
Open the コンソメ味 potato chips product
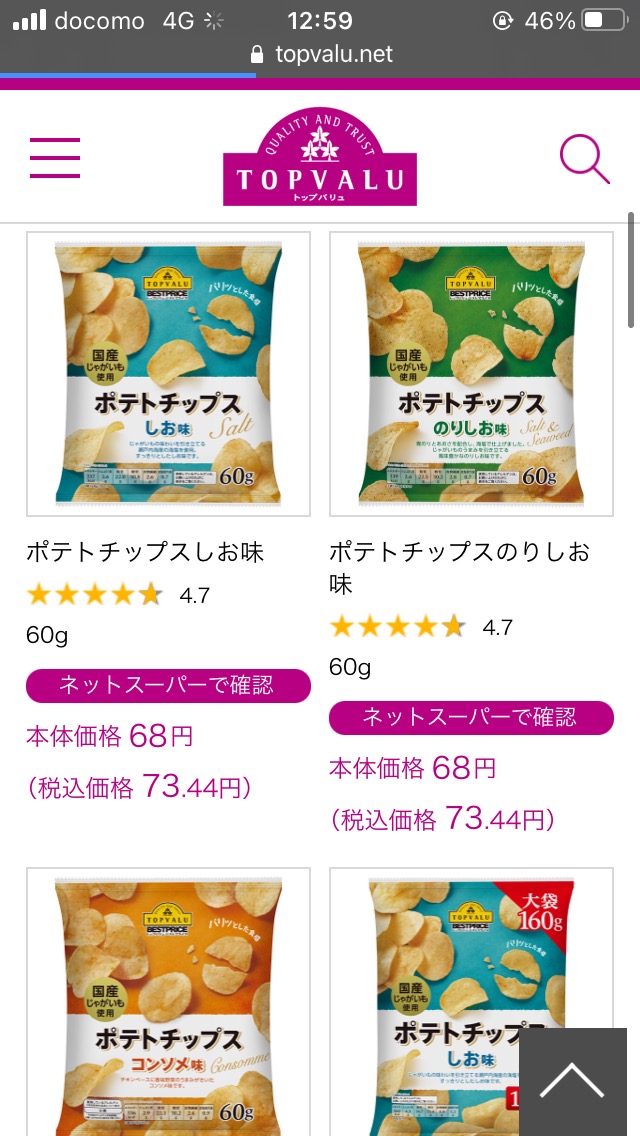(x=168, y=1000)
